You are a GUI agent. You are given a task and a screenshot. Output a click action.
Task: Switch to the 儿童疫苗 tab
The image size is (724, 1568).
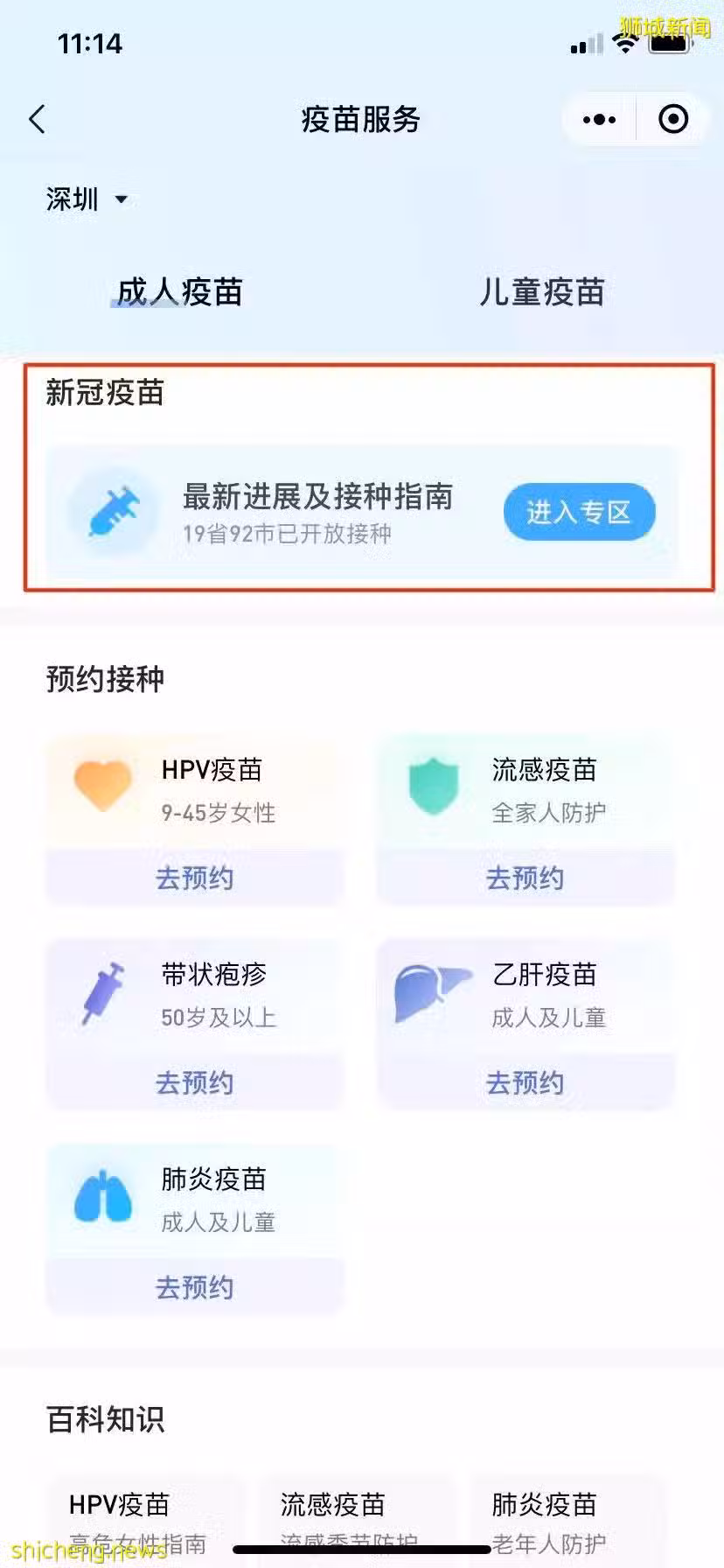pyautogui.click(x=541, y=292)
